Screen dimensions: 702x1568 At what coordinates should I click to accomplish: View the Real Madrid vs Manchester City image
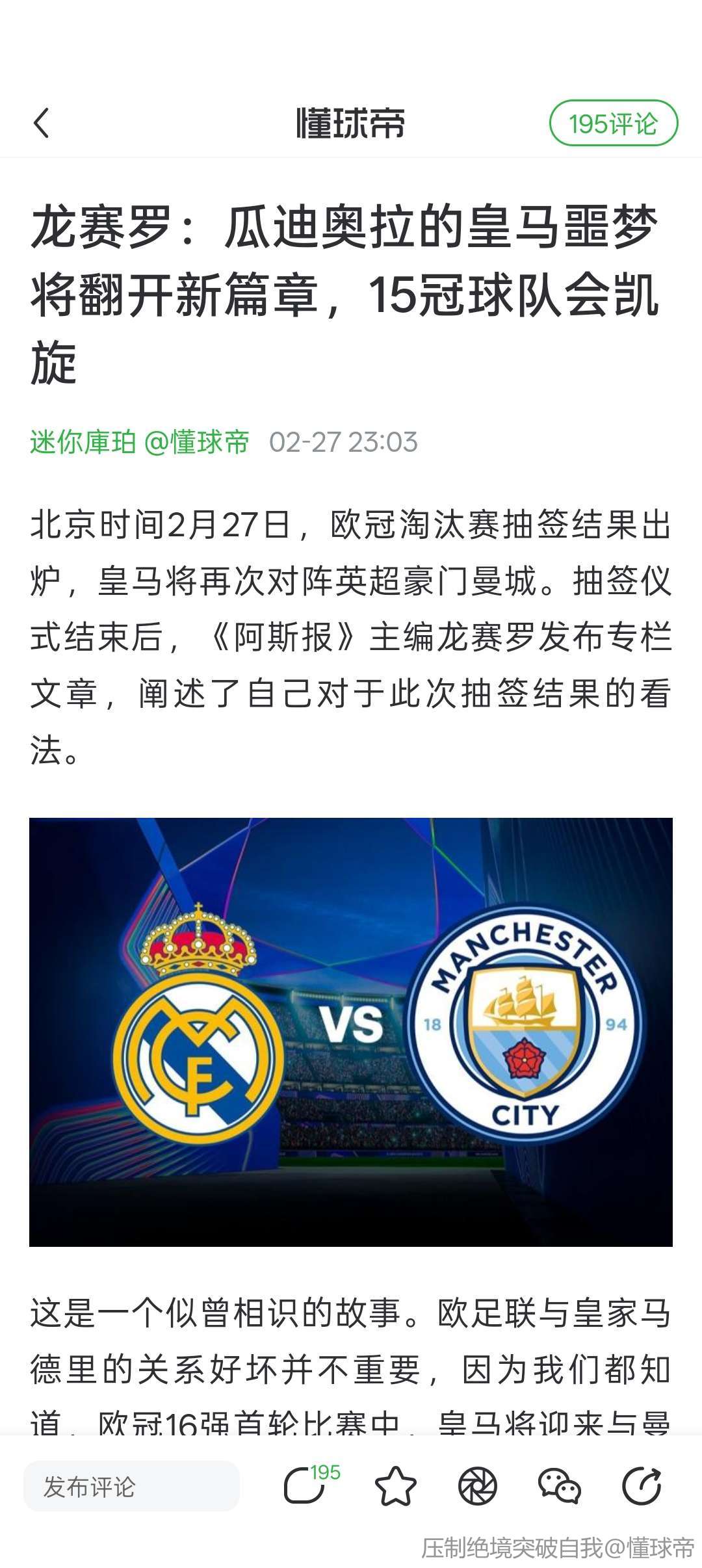tap(351, 1032)
